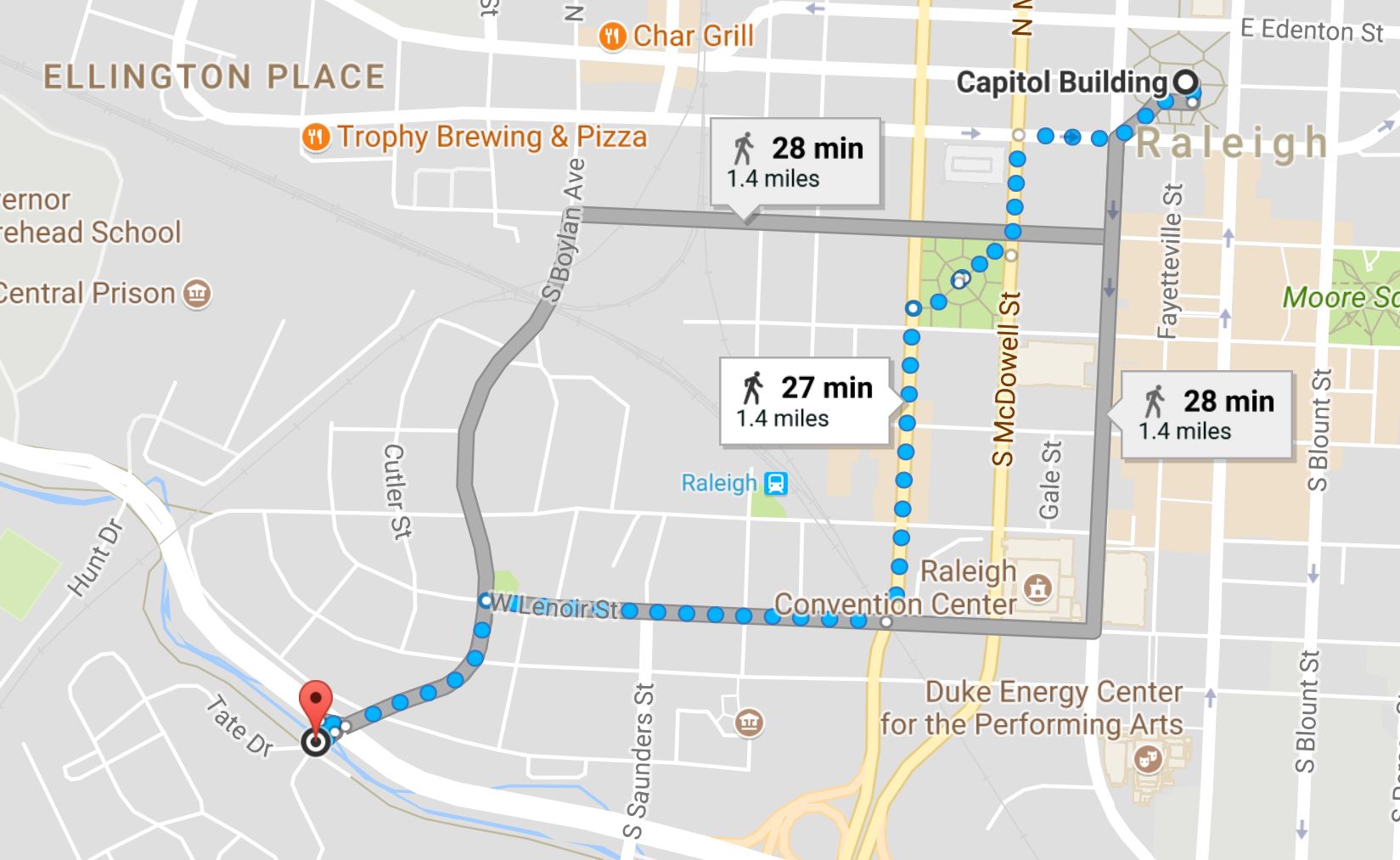Select the 28 min route beside Gale St
Viewport: 1400px width, 860px height.
(x=1206, y=414)
